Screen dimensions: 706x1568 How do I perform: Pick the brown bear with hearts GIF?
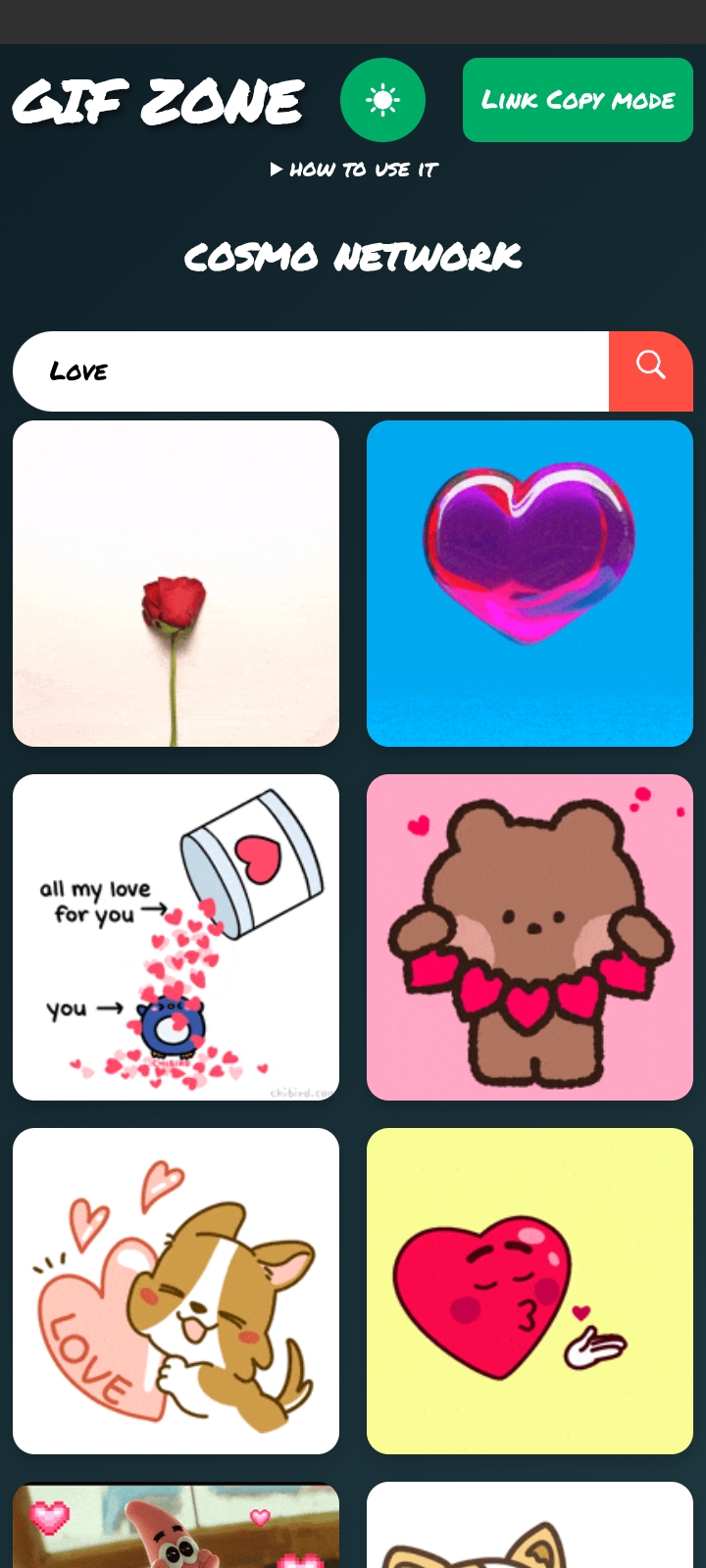pos(529,938)
